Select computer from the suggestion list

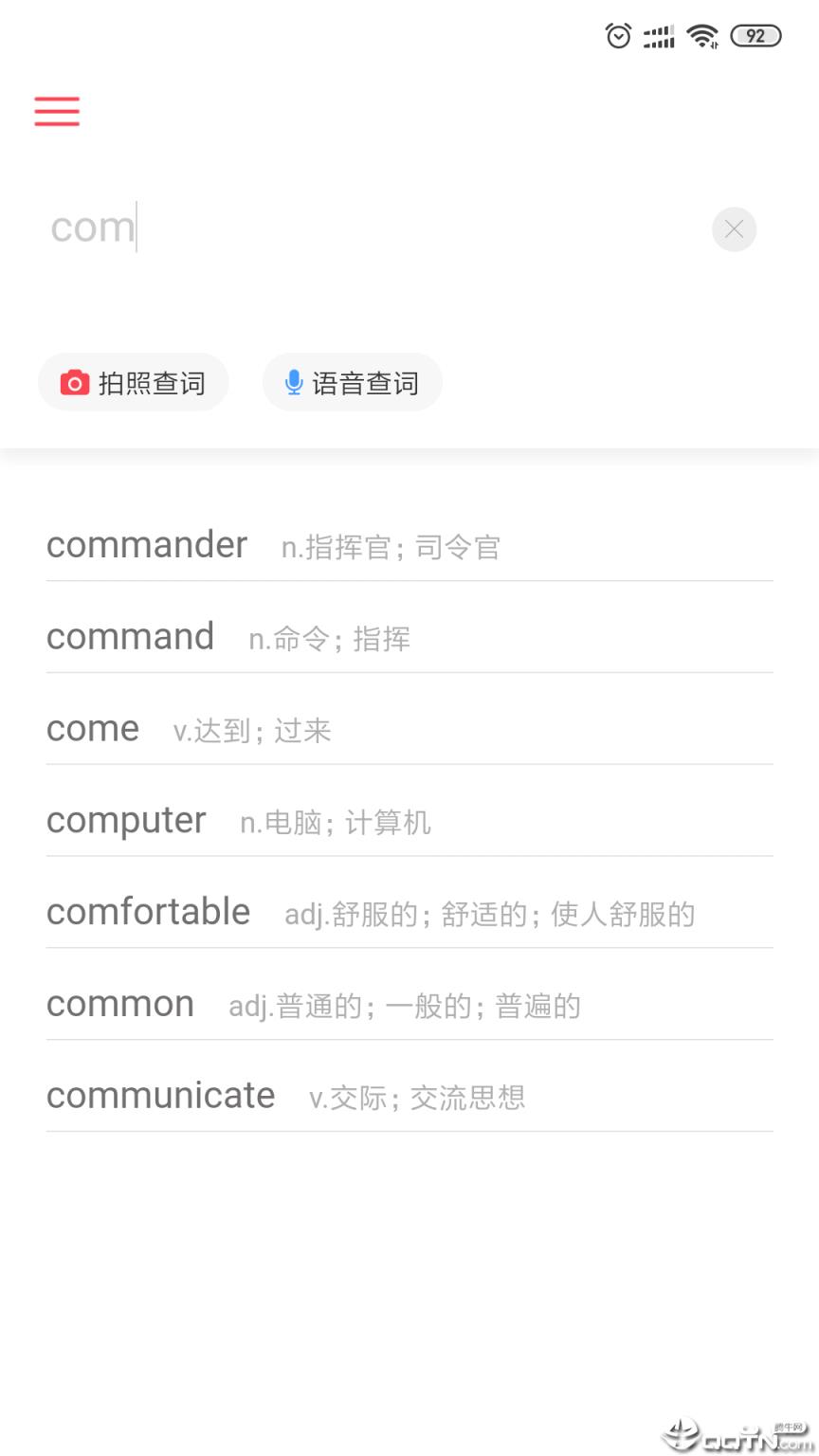pos(126,820)
